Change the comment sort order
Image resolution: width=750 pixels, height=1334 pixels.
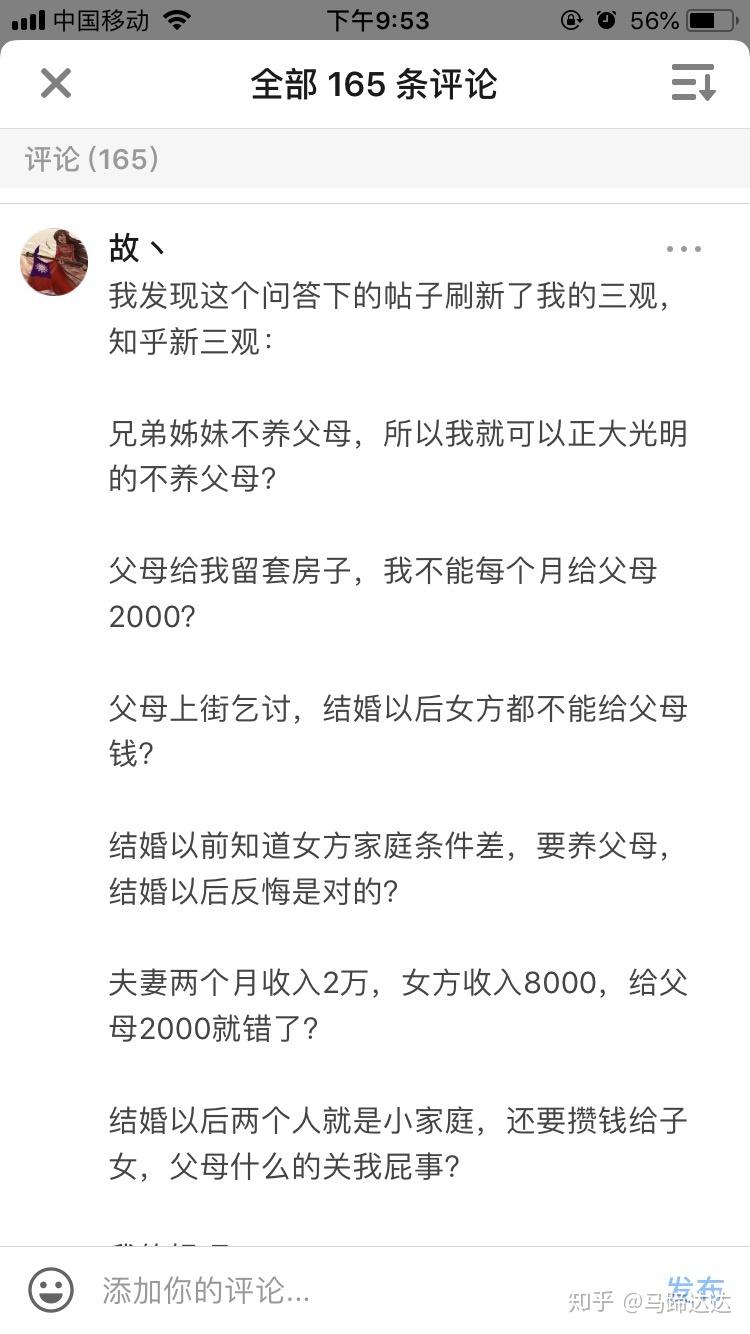pos(693,83)
